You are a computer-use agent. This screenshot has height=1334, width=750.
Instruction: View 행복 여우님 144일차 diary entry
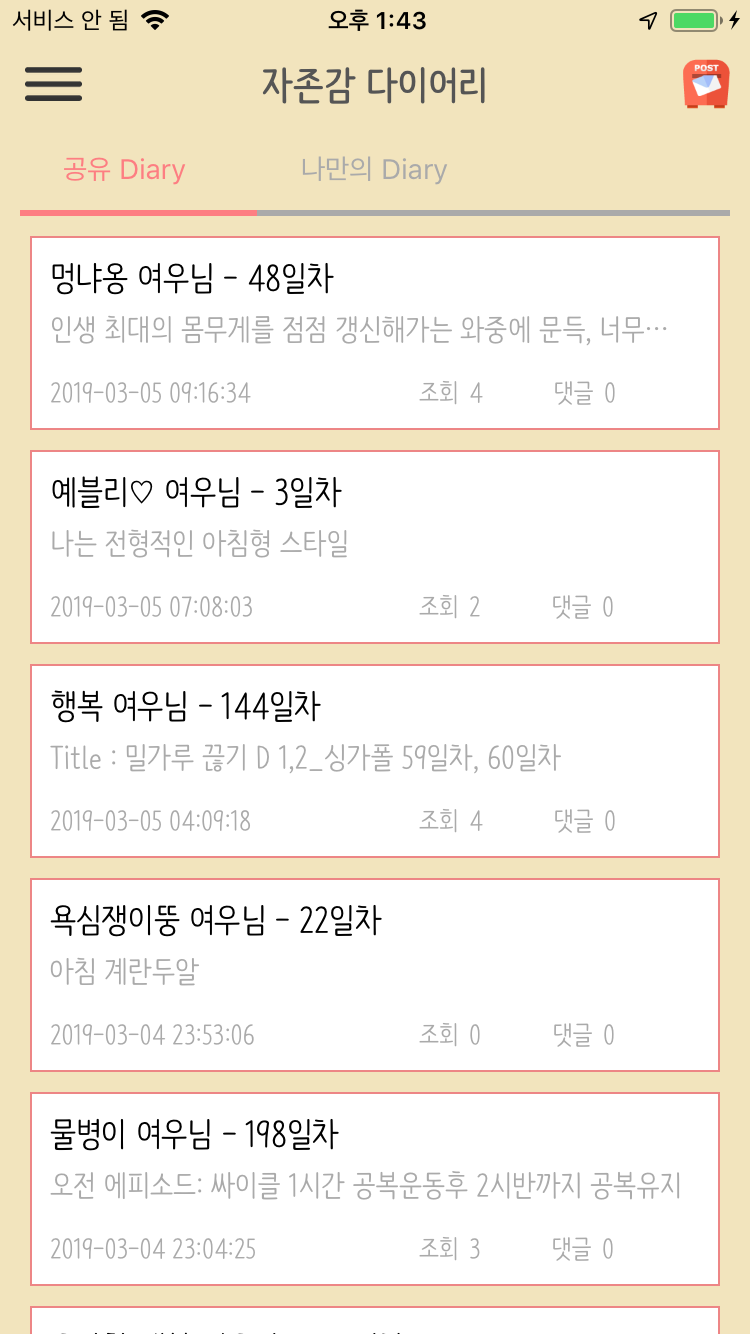pos(375,761)
